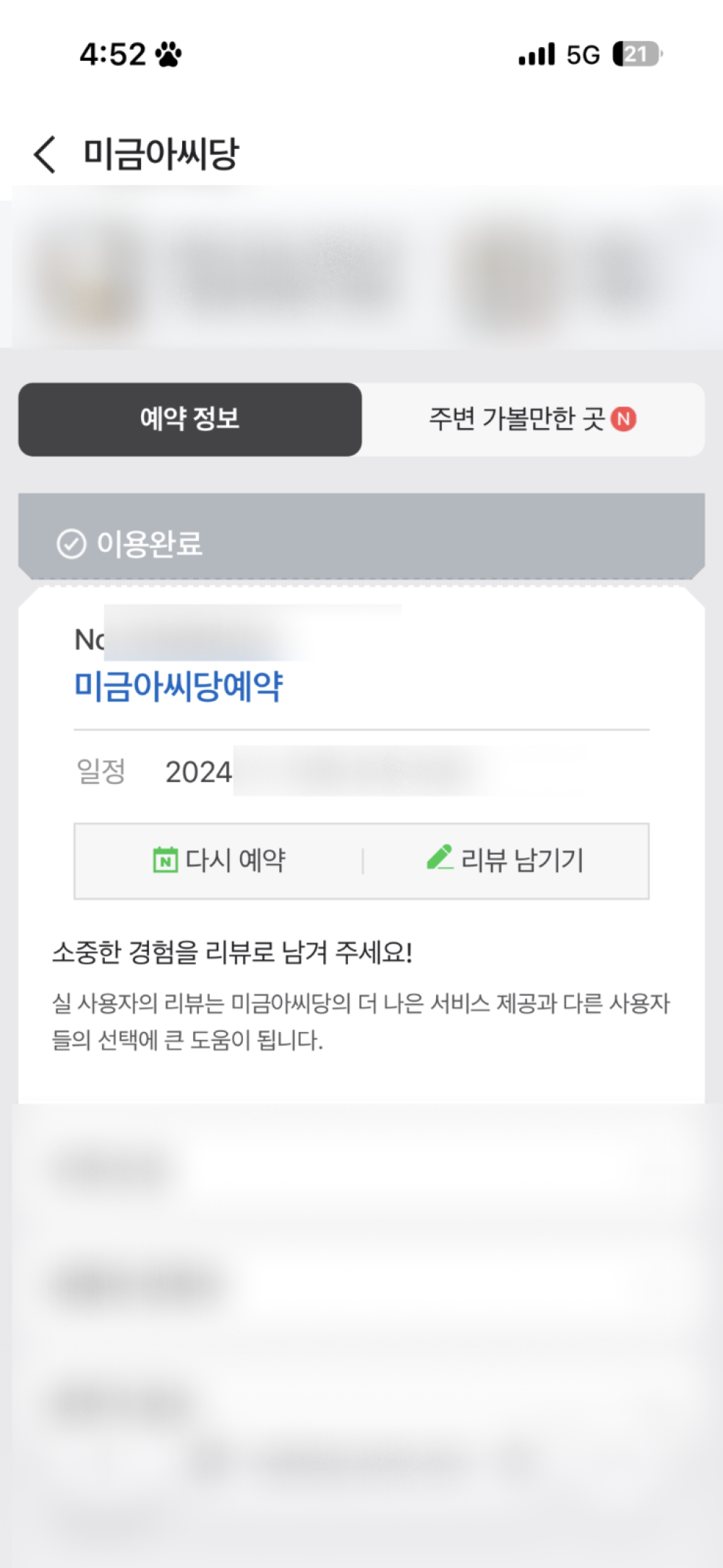The width and height of the screenshot is (723, 1568).
Task: Write a review with 리뷰 남기기
Action: click(x=505, y=860)
